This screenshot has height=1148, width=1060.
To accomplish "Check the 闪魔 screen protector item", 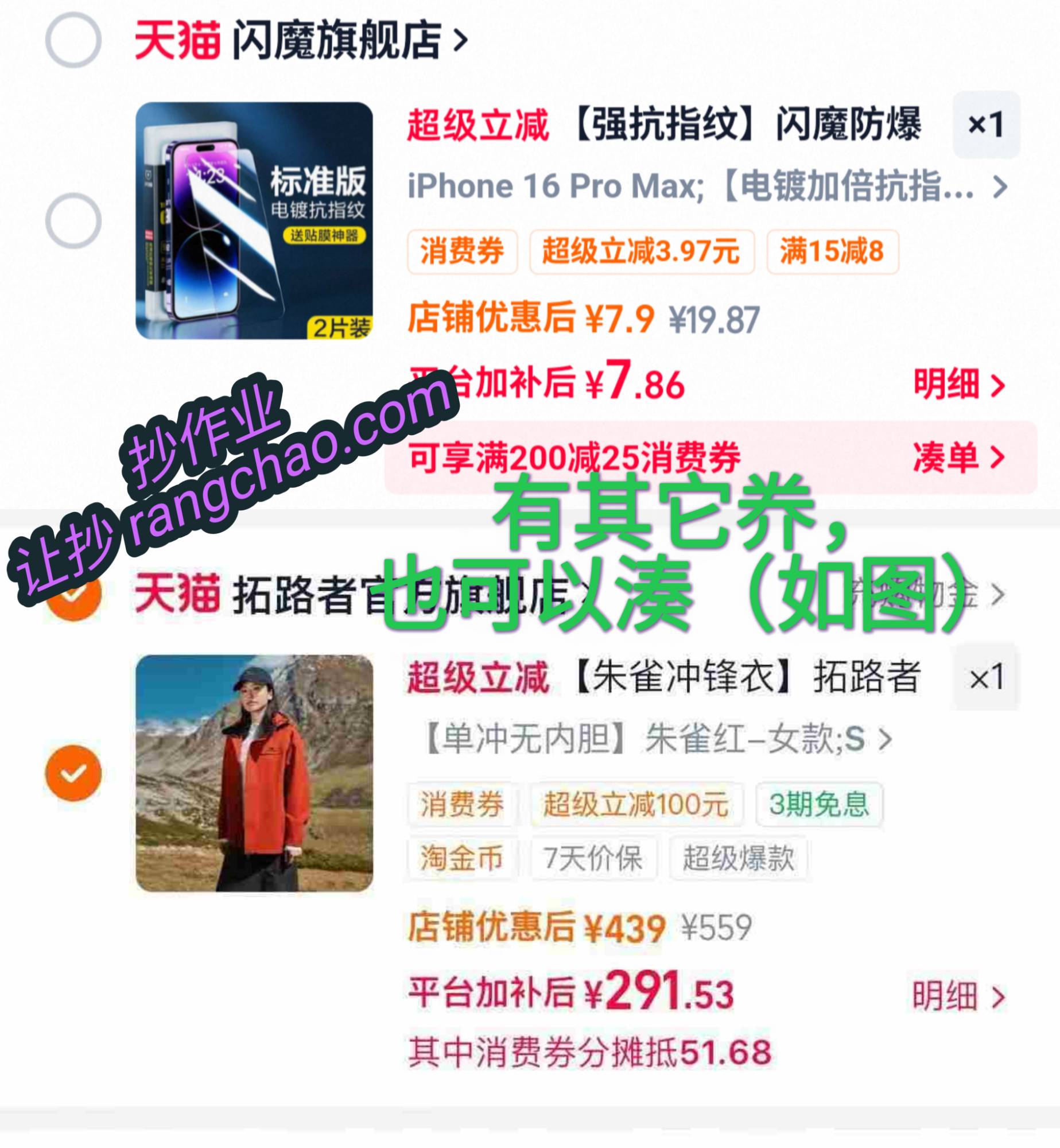I will (73, 221).
